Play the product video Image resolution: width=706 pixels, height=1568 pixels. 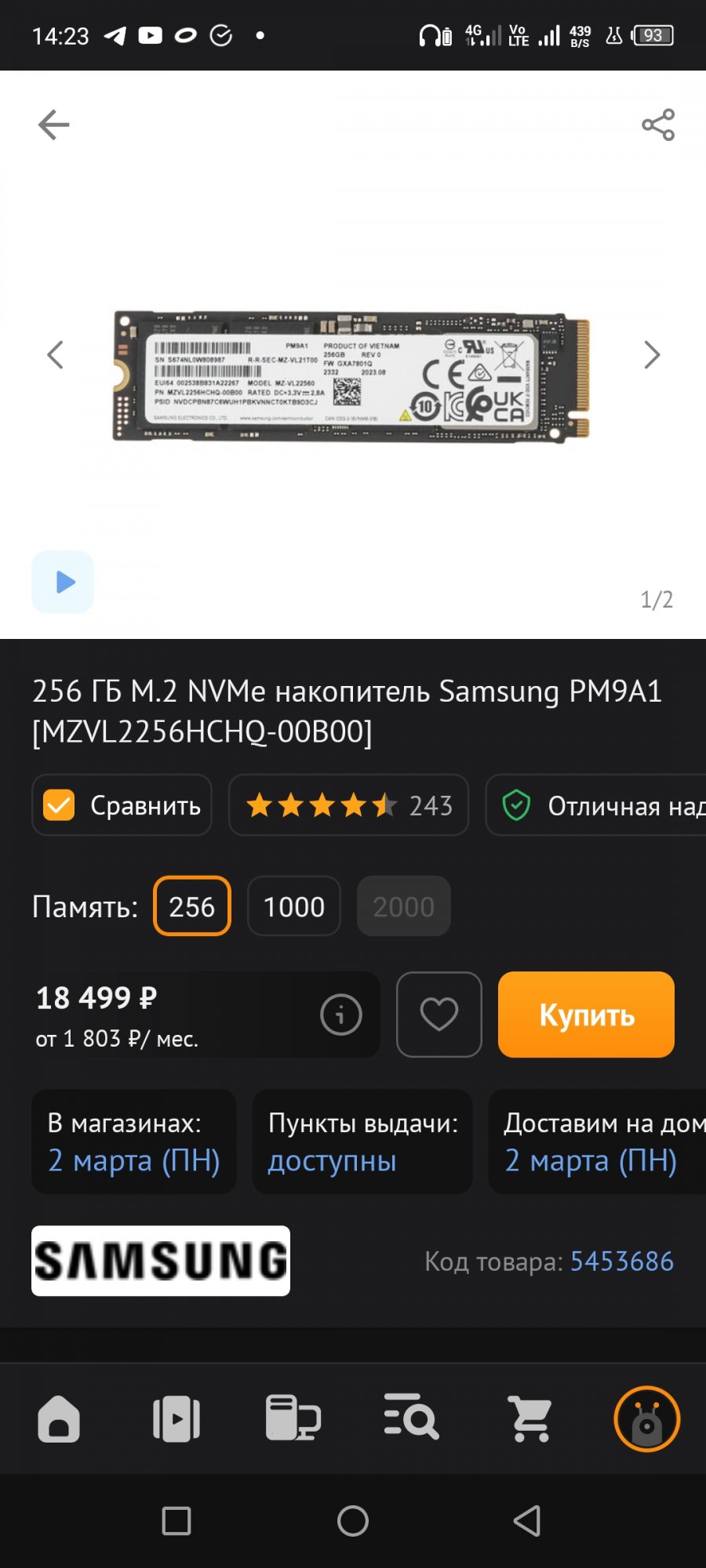click(62, 581)
